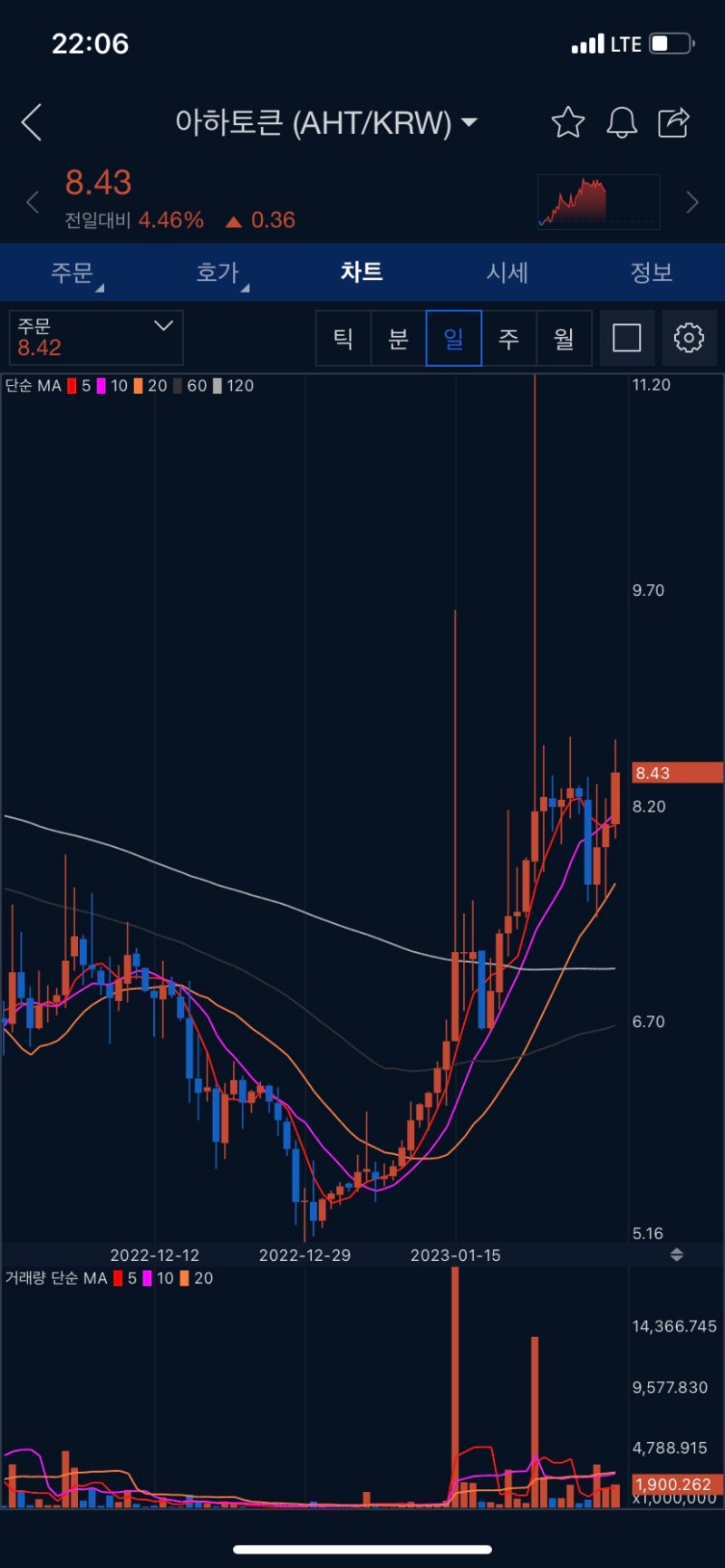Expand chart to fullscreen with square icon
Screen dimensions: 725x1568
point(627,338)
